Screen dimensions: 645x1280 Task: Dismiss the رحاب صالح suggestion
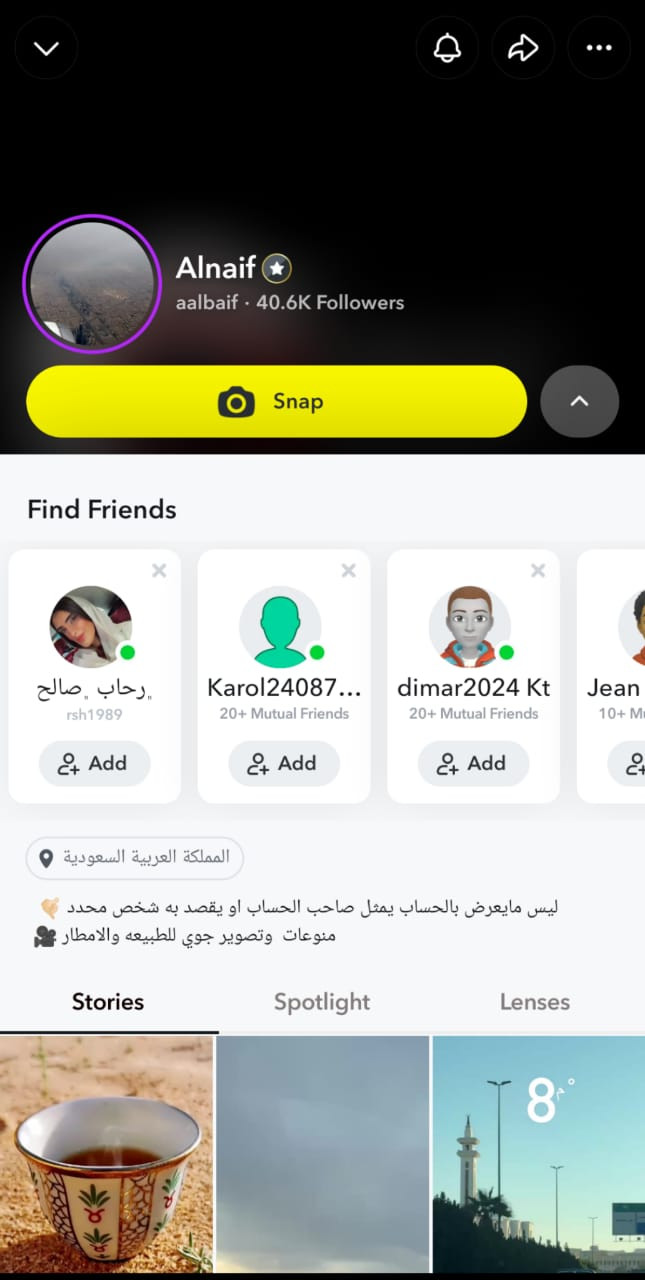click(x=159, y=571)
